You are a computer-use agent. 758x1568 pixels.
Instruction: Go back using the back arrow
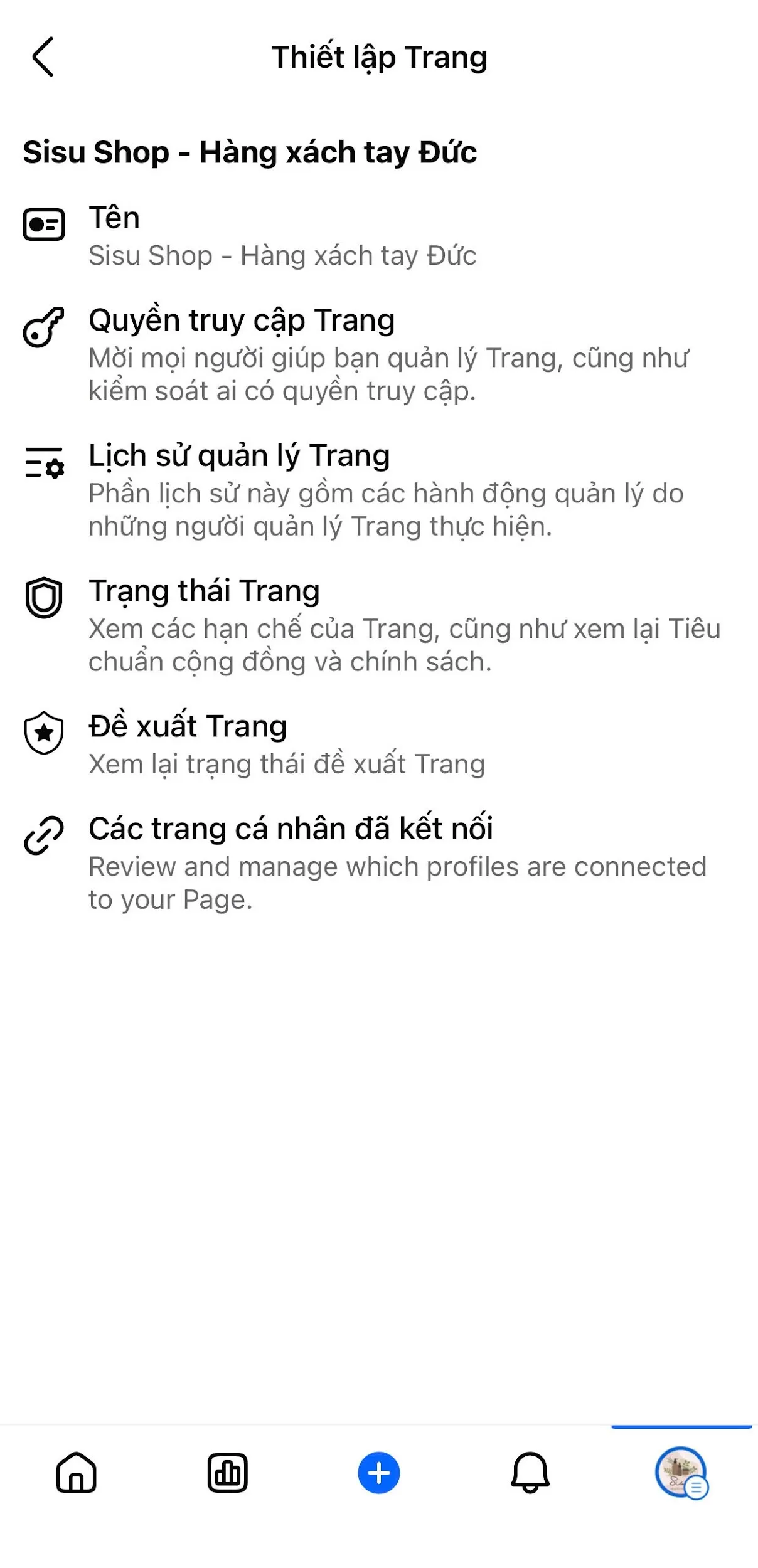pyautogui.click(x=44, y=58)
